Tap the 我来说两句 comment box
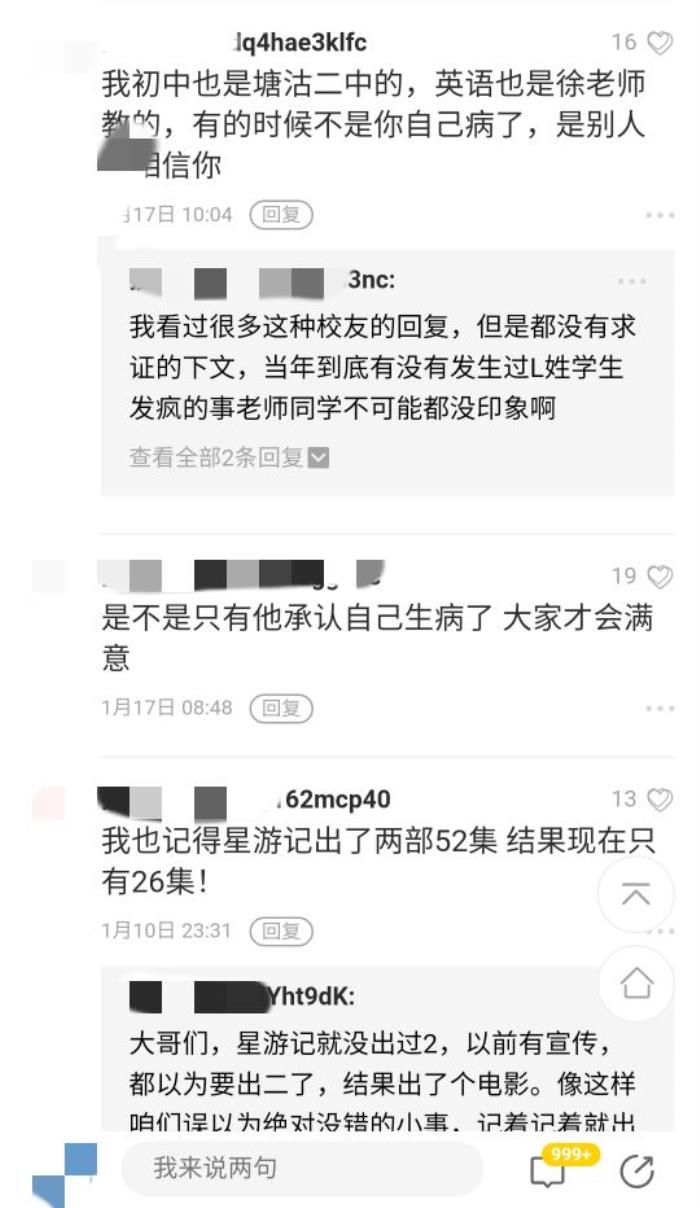This screenshot has width=700, height=1208. coord(300,1168)
